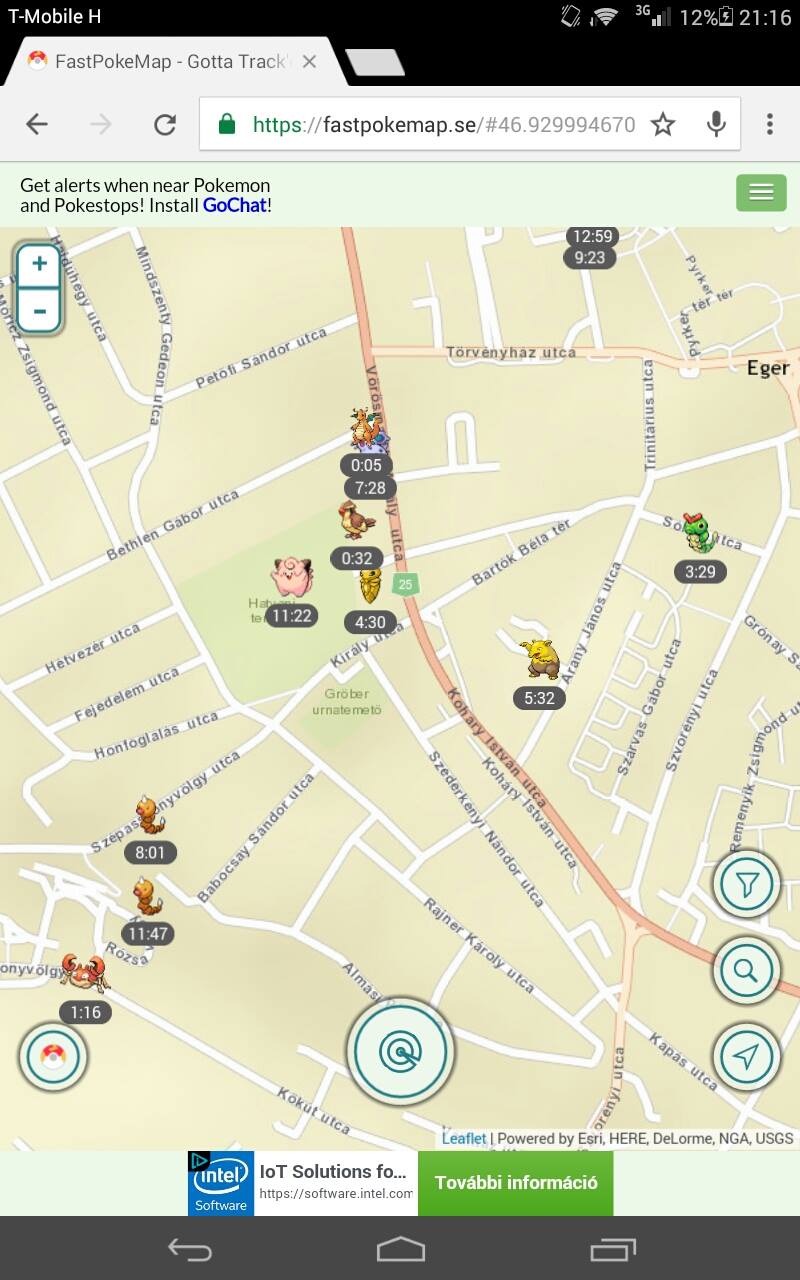Select the Clefairy marker with 11:22 timer
The image size is (800, 1280).
pyautogui.click(x=292, y=579)
